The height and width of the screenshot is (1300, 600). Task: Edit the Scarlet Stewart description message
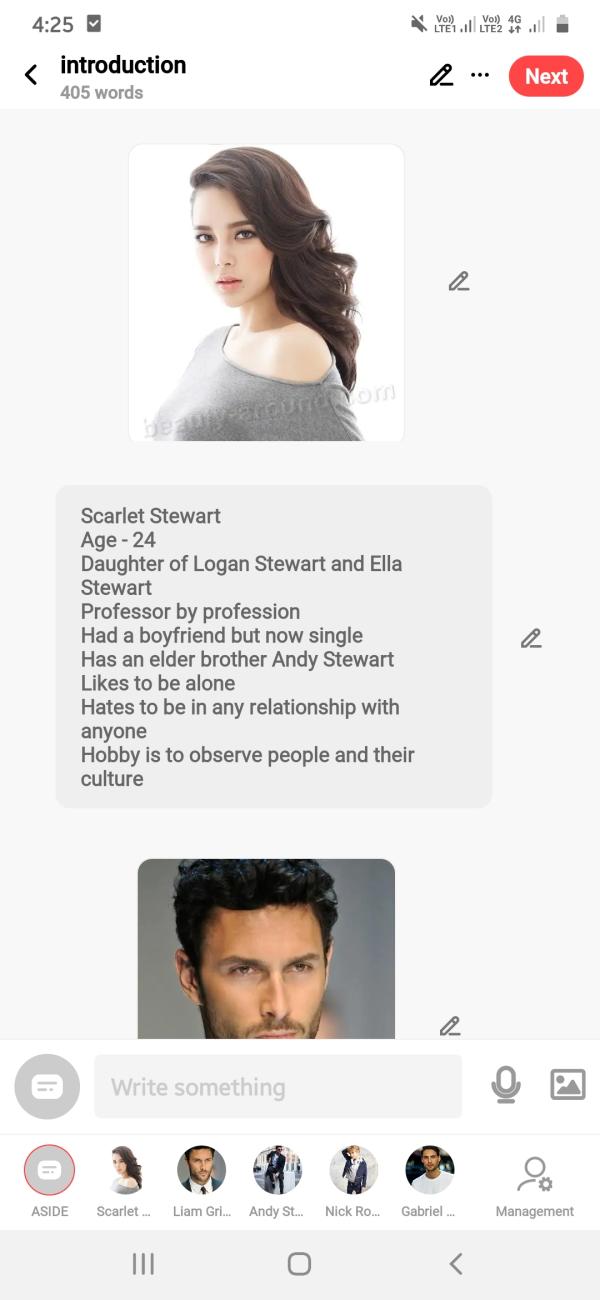coord(531,639)
